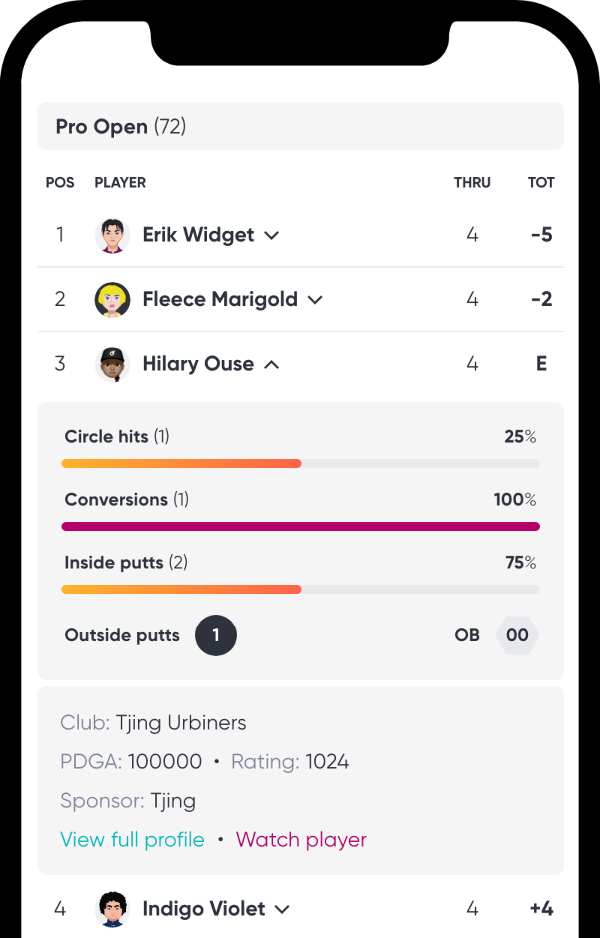
Task: Expand Erik Widget's player row
Action: coord(271,236)
